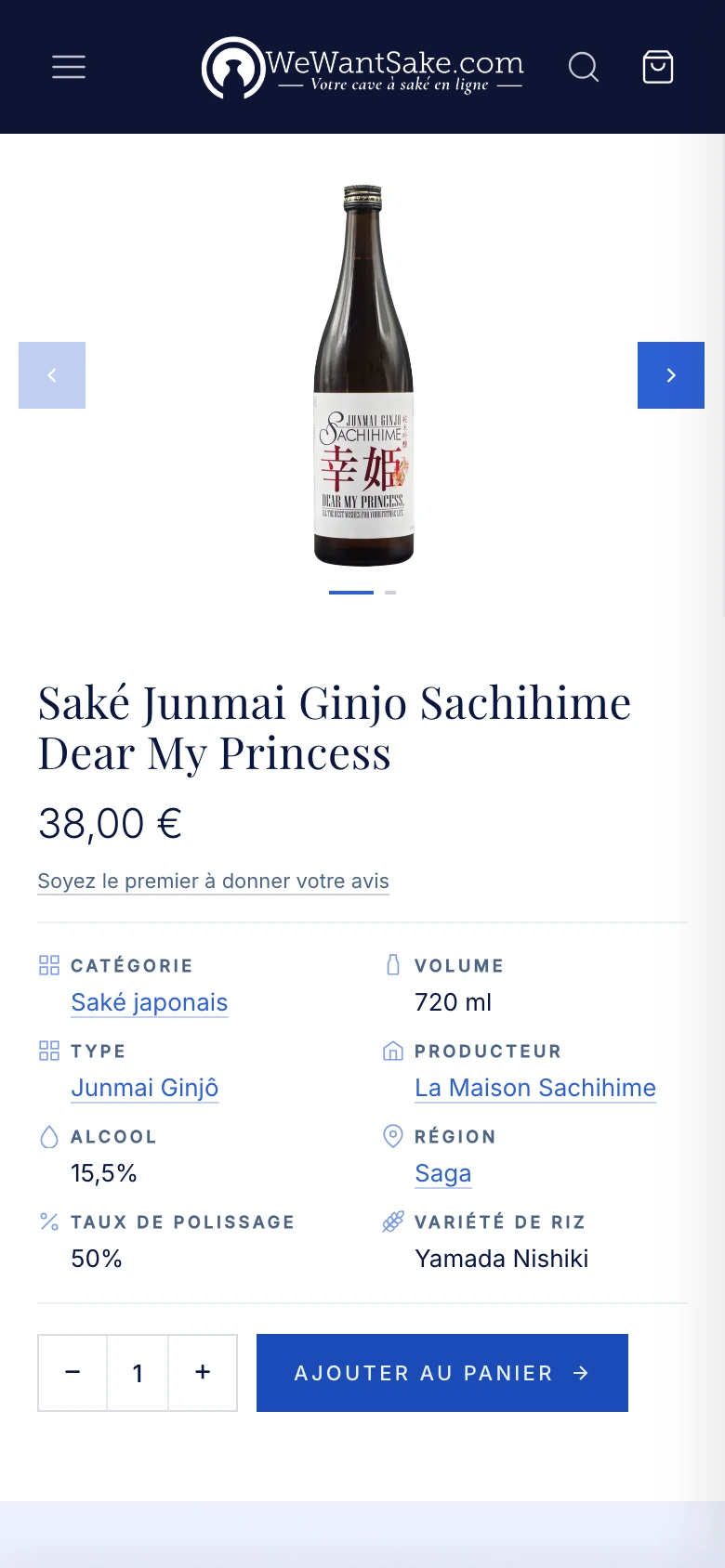
Task: Jump to the second image indicator
Action: 390,592
